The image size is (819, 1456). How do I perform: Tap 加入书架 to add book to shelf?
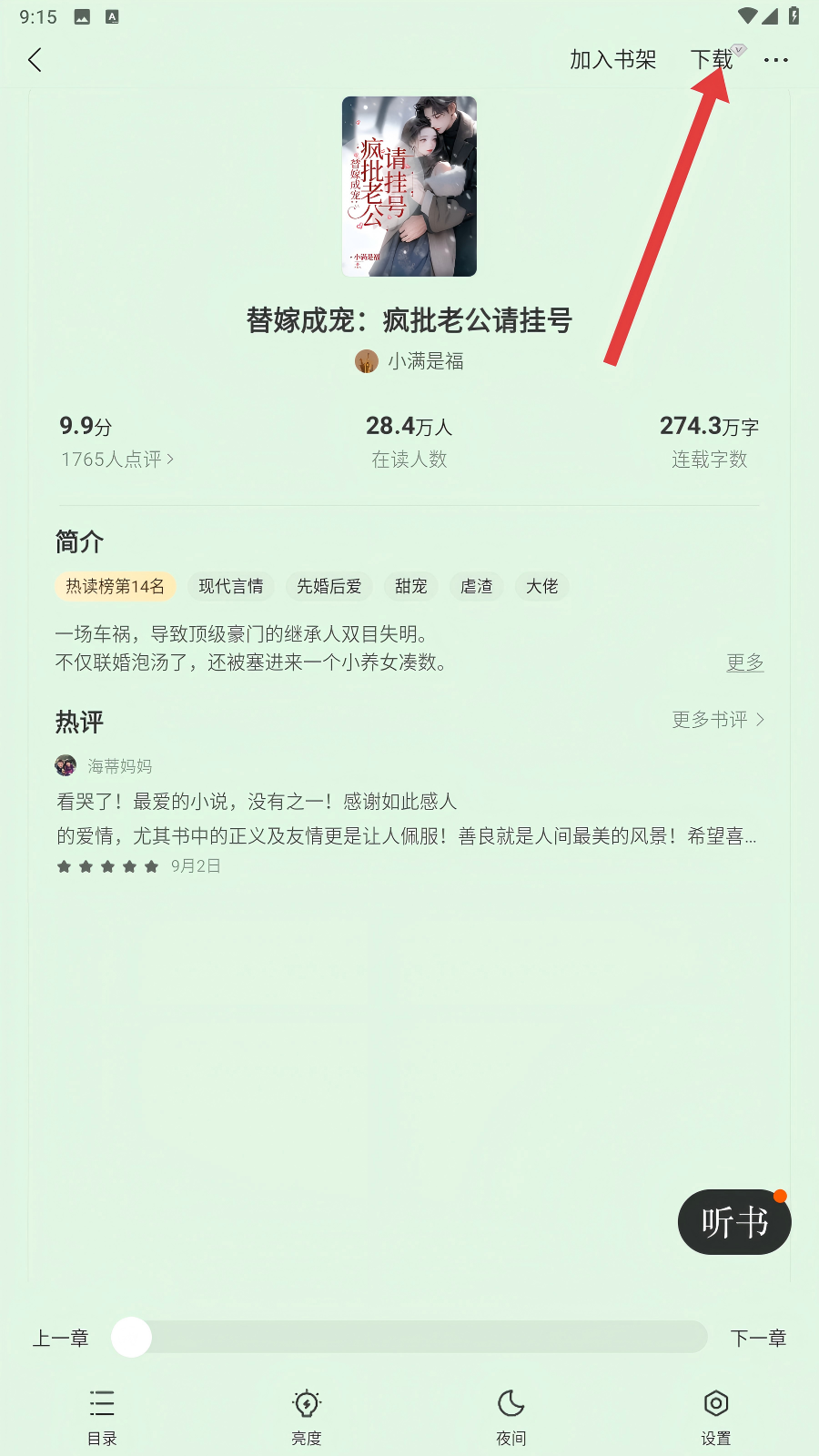pos(612,60)
